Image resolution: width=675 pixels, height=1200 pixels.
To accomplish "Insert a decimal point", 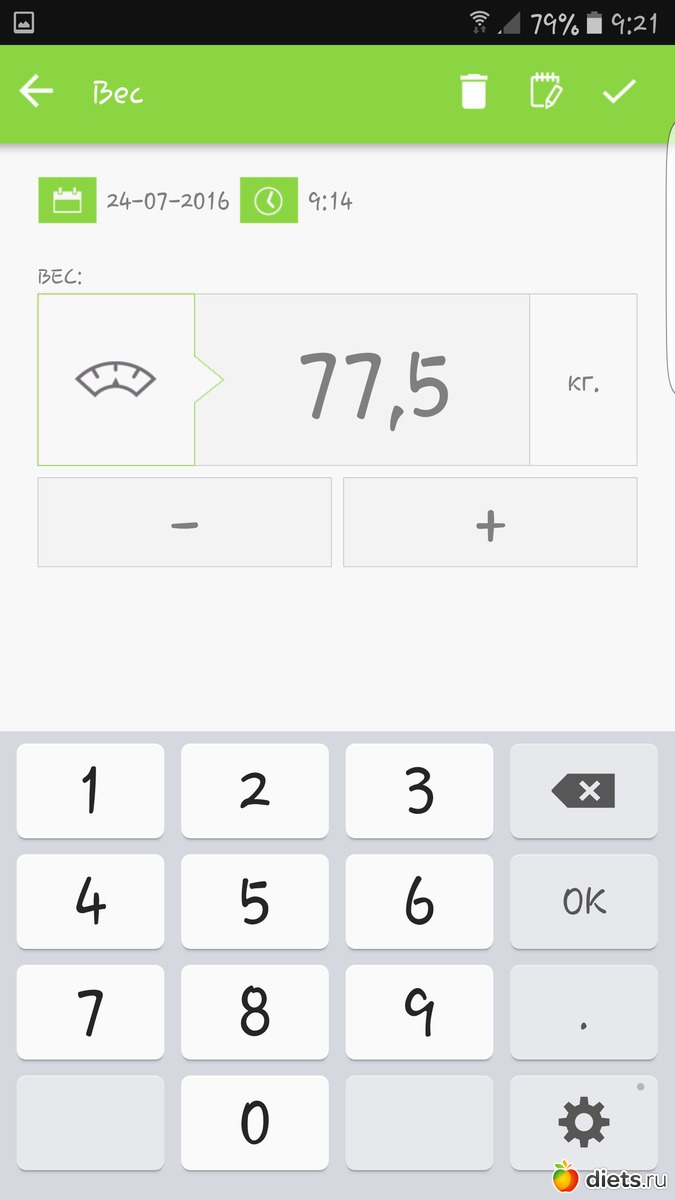I will coord(584,1012).
